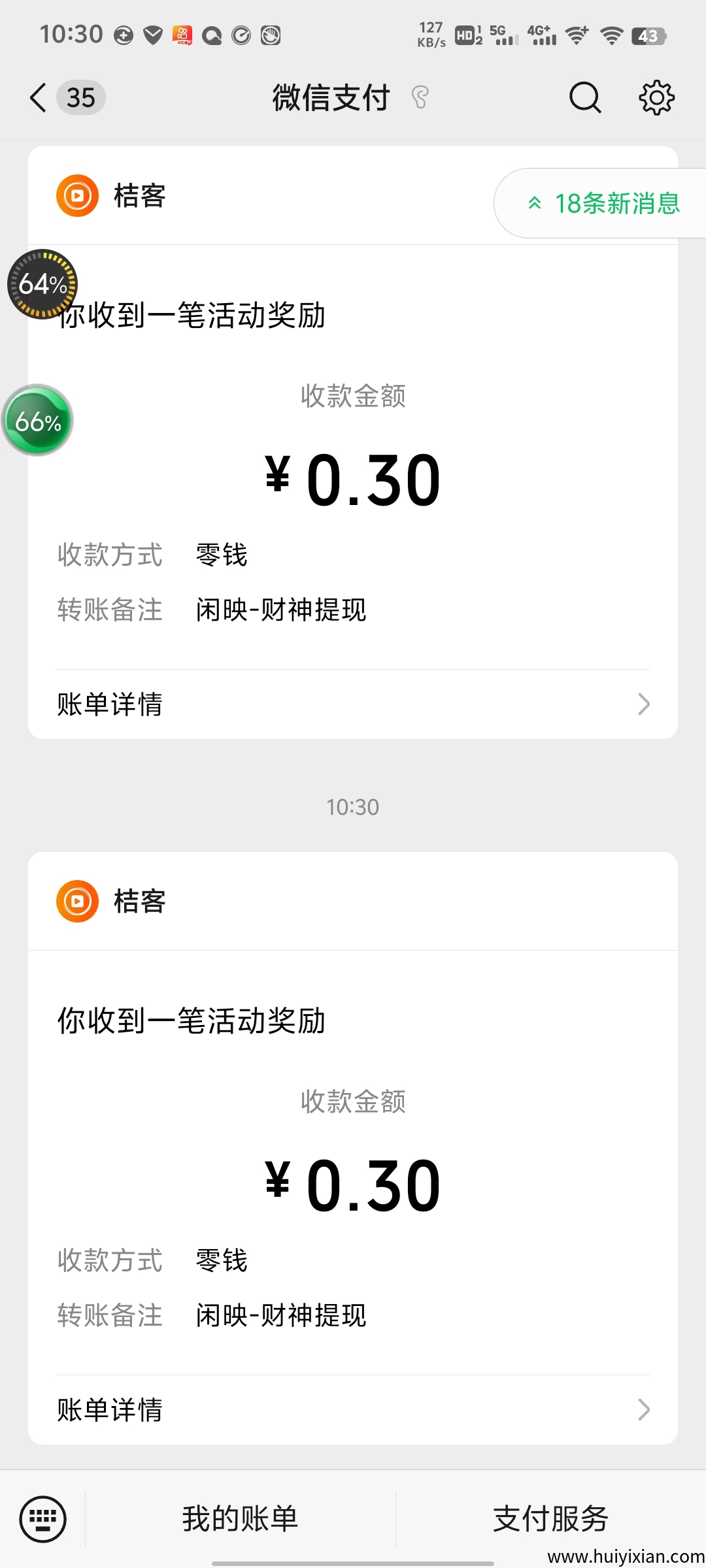Viewport: 706px width, 1568px height.
Task: Open the 支付服务 menu
Action: point(550,1519)
